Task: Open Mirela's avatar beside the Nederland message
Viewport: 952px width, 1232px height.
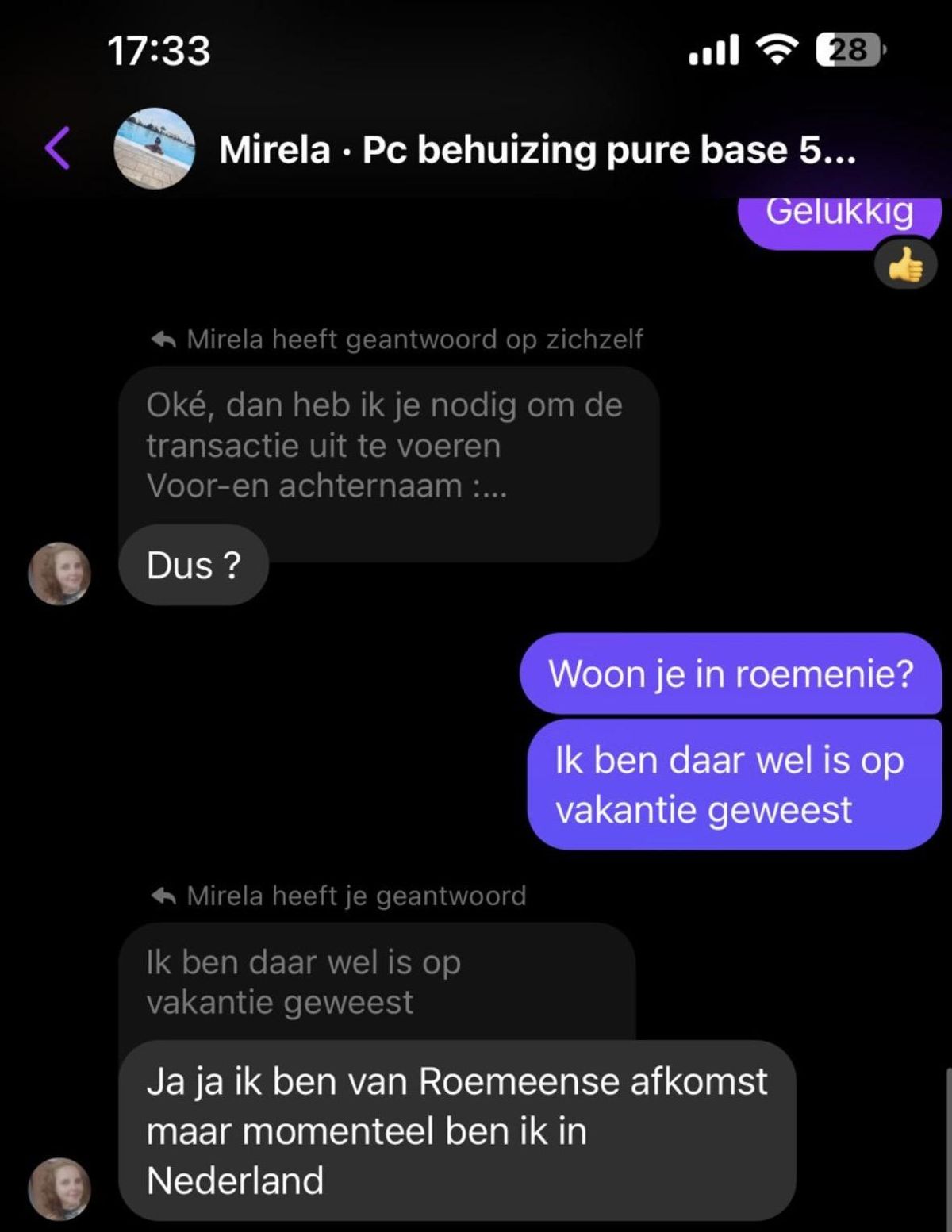Action: (59, 1188)
